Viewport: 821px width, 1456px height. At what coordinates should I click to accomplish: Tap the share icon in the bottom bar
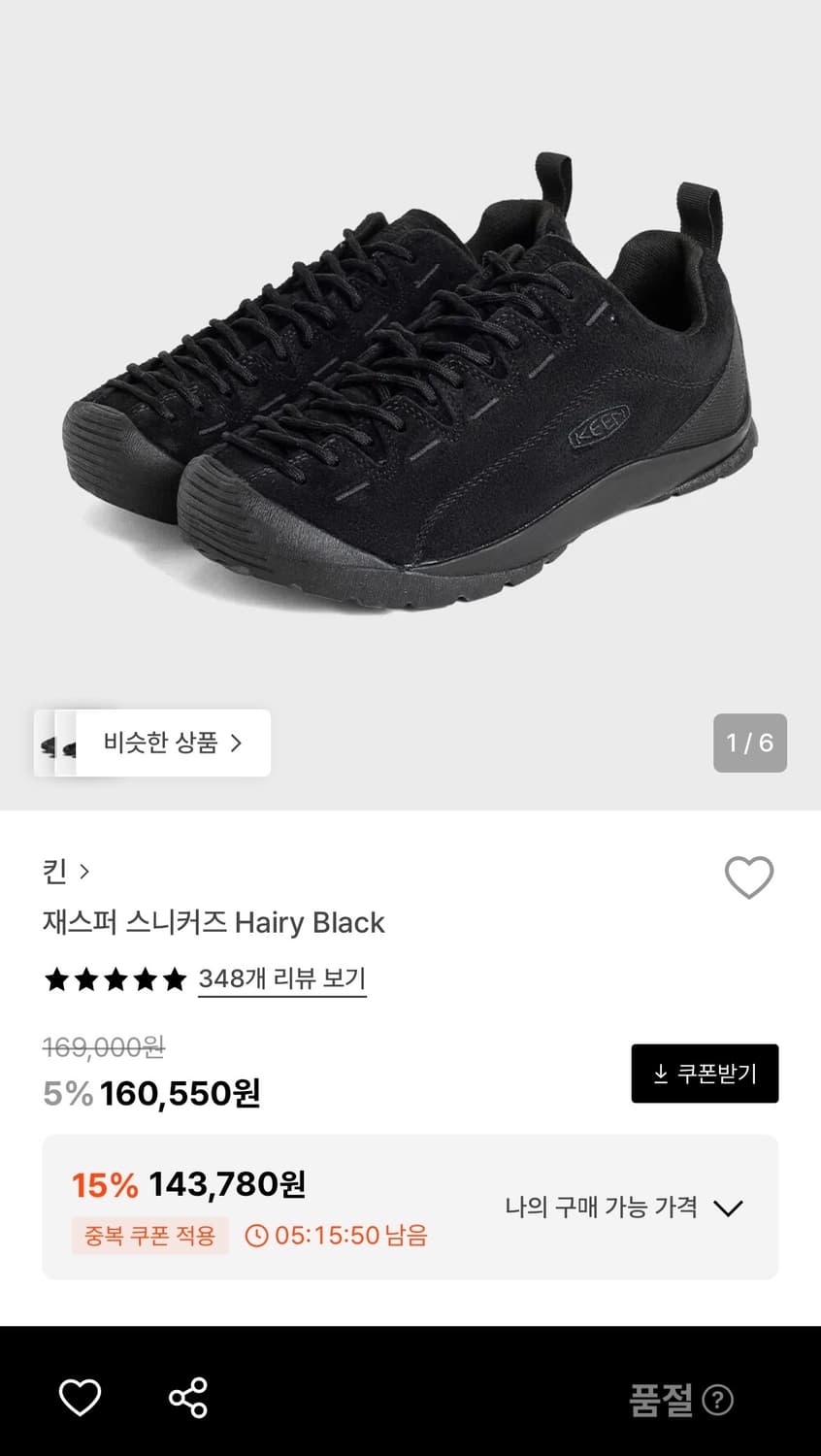(190, 1398)
